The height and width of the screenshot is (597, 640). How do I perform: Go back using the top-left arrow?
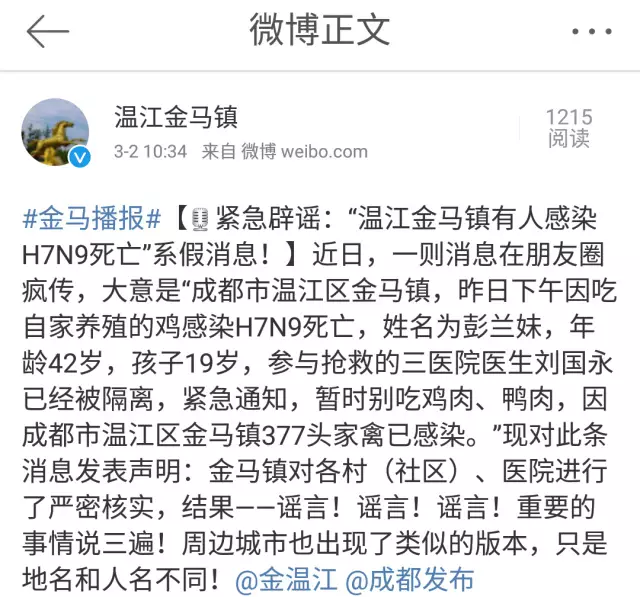[46, 32]
